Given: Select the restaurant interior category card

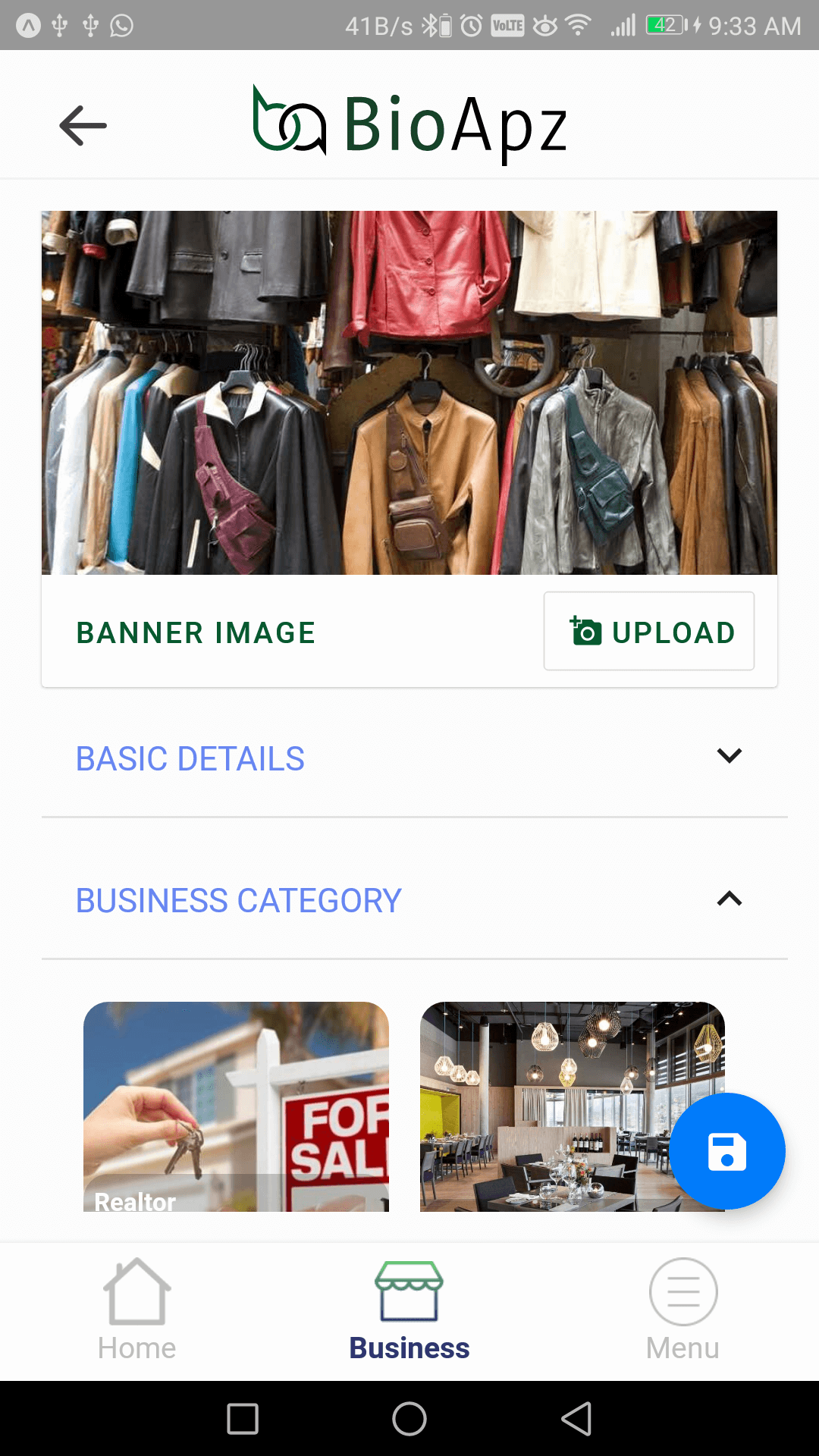Looking at the screenshot, I should (546, 1106).
